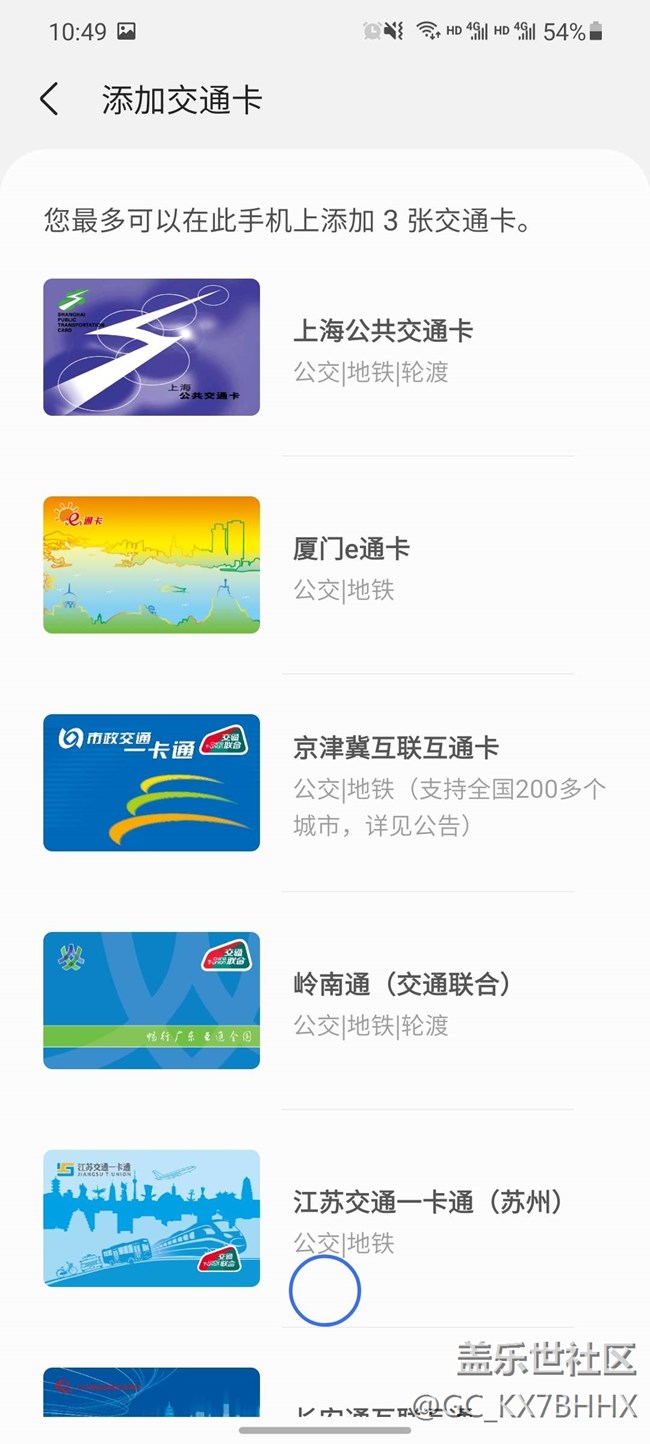Go back from the 添加交通卡 screen
Screen dimensions: 650x1444
49,100
